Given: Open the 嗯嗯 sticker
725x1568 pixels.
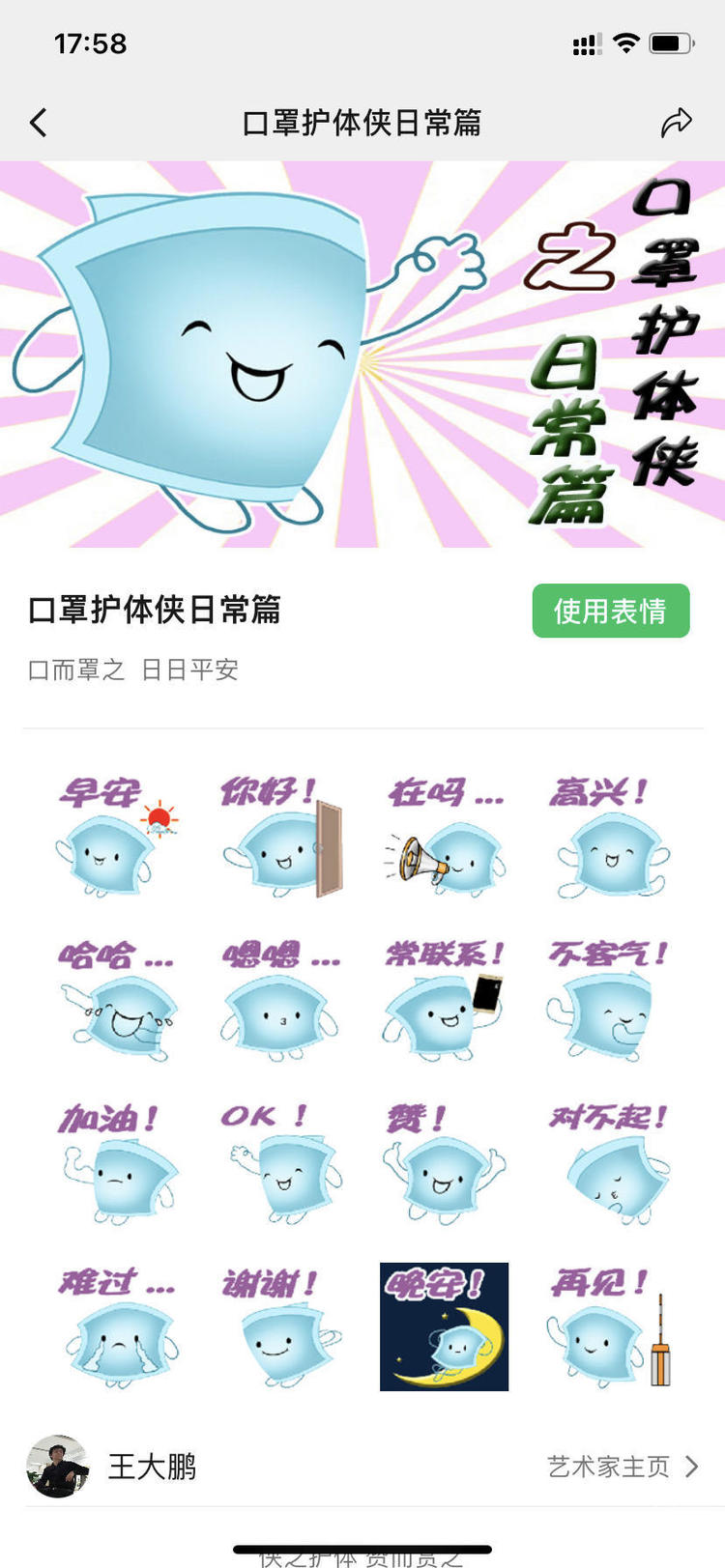Looking at the screenshot, I should (x=280, y=1001).
